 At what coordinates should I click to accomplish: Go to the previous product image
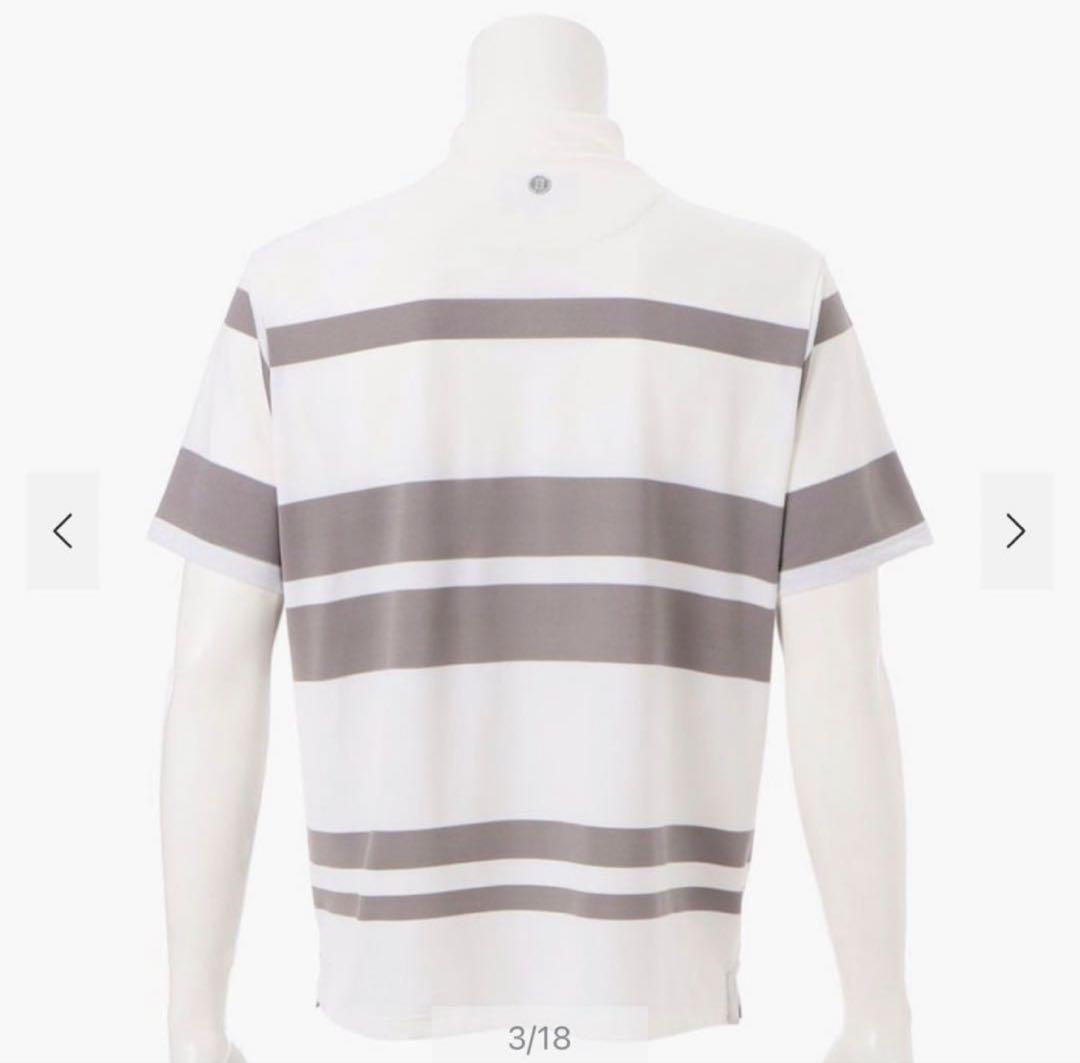[63, 531]
